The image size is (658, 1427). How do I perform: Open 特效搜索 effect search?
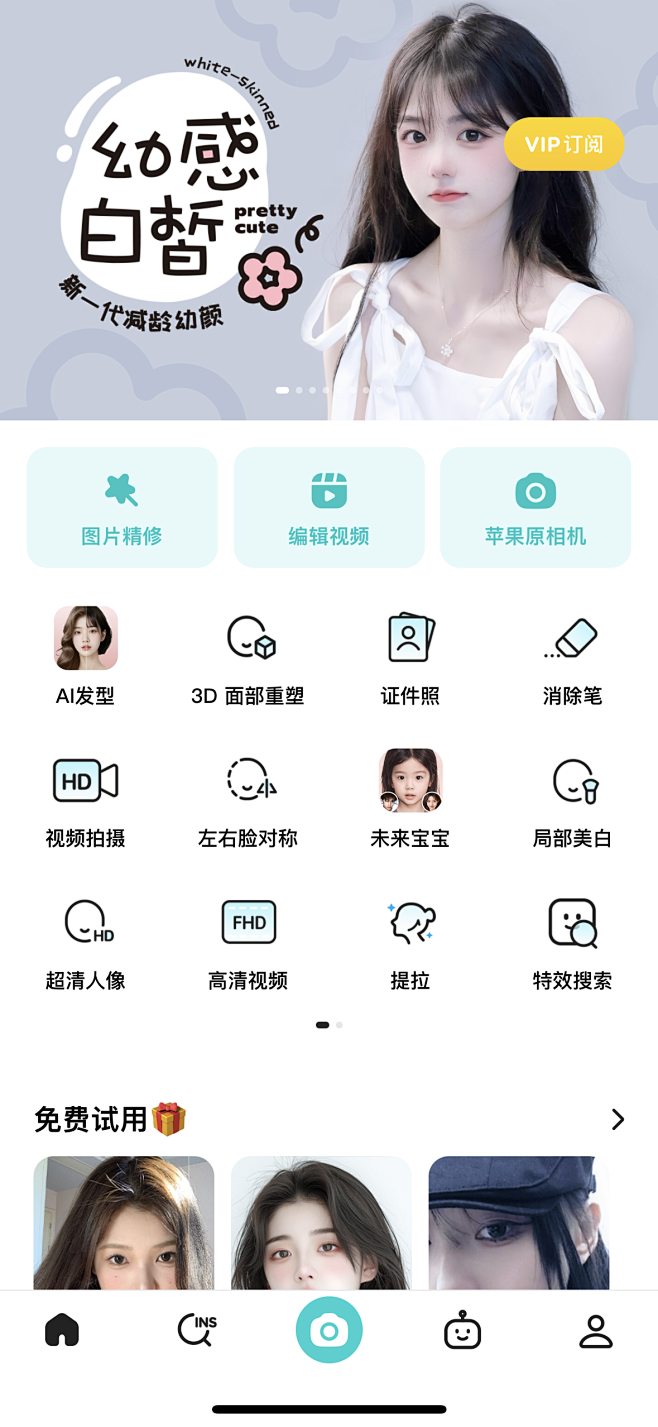point(572,940)
